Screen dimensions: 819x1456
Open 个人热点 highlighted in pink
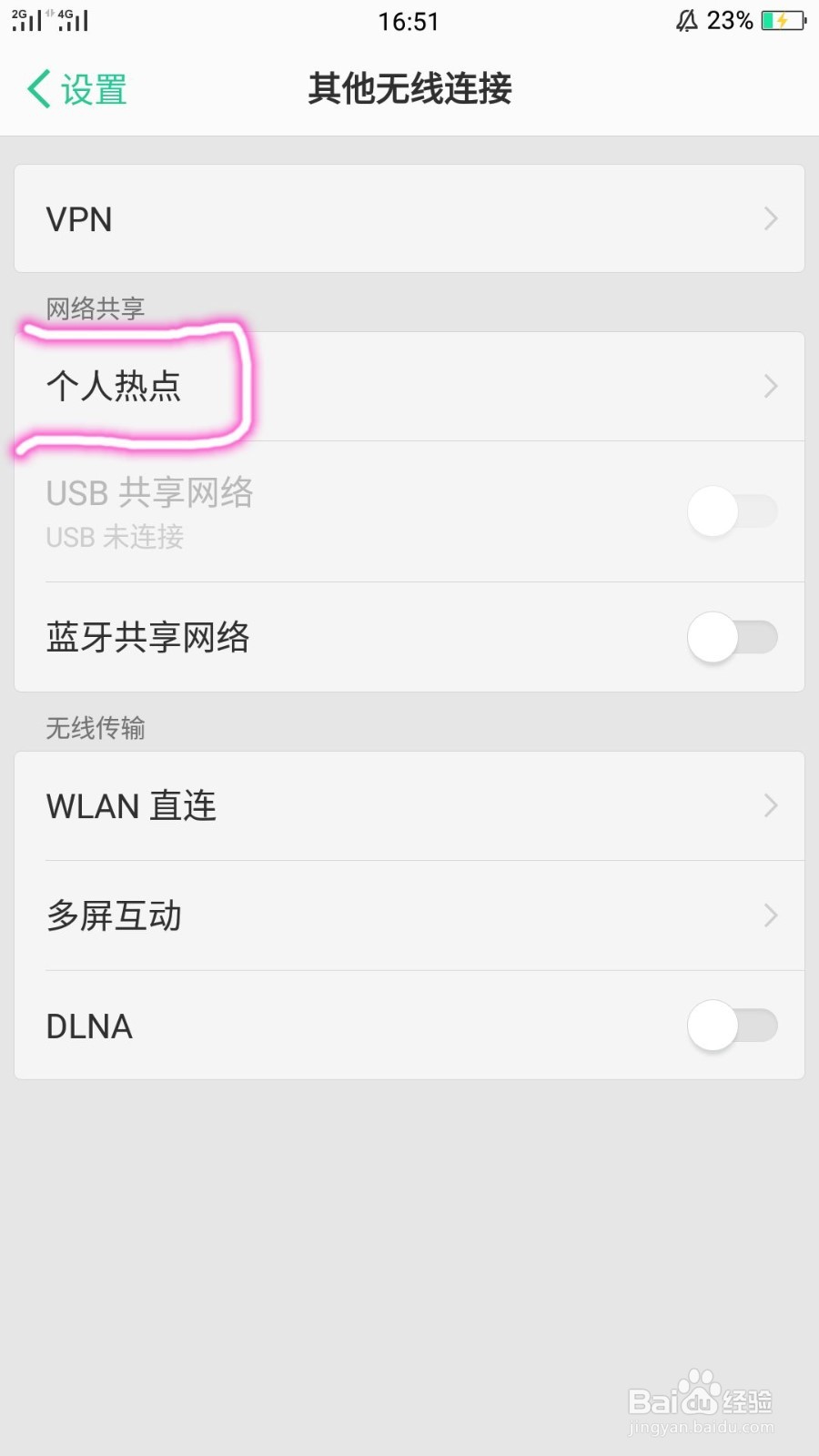click(x=114, y=386)
